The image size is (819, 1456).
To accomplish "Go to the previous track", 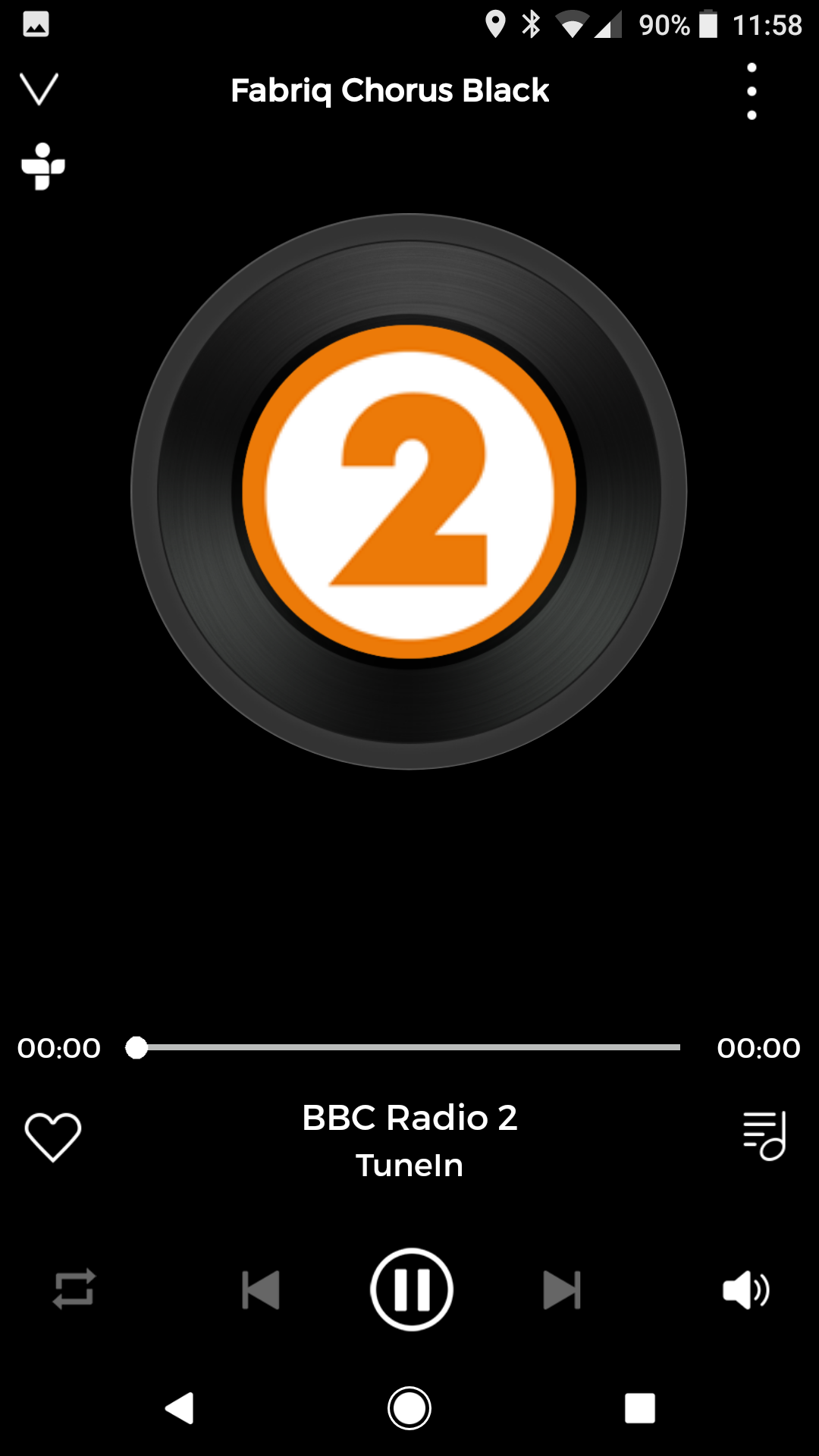I will click(x=261, y=1290).
